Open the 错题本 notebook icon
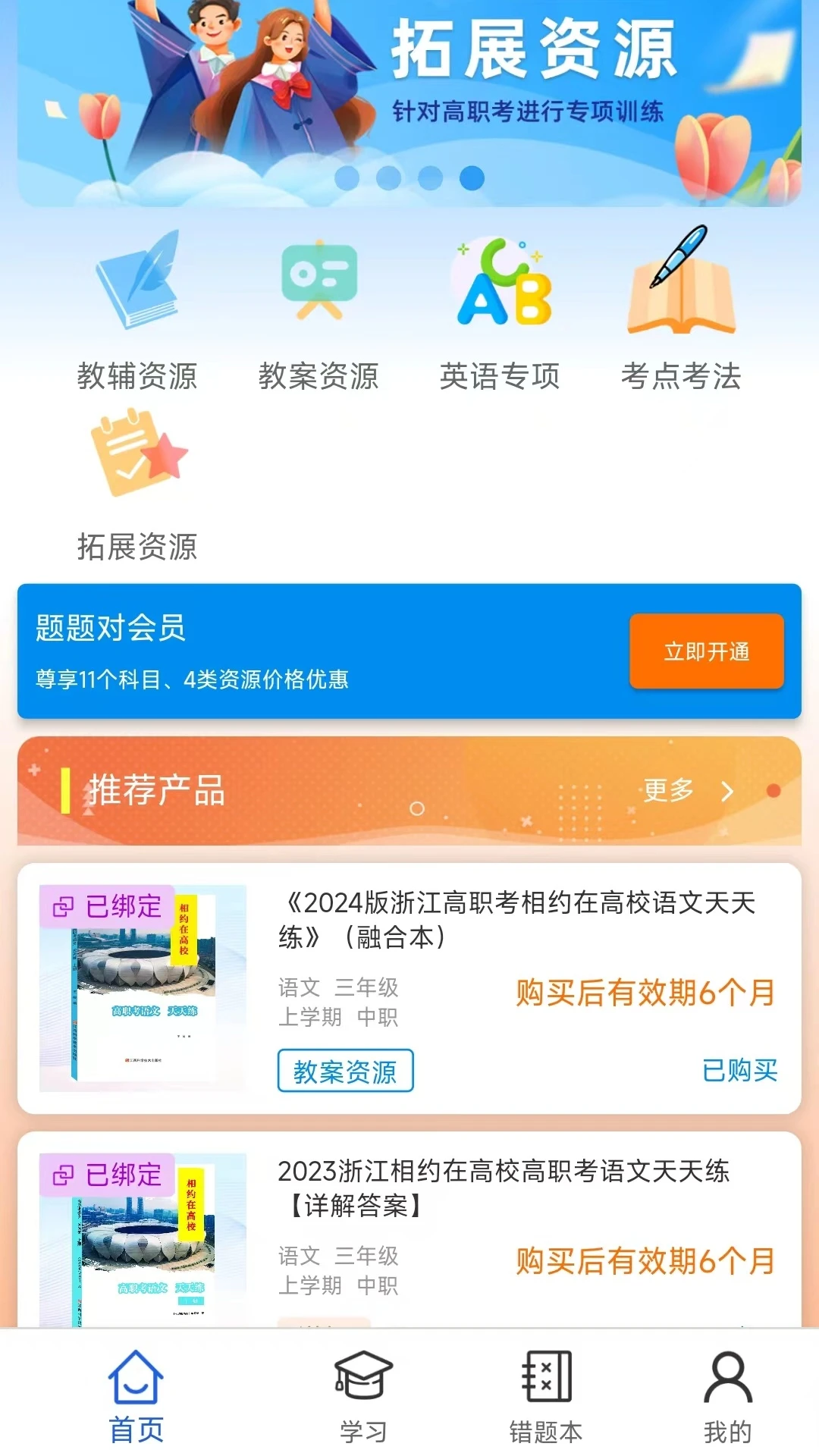Screen dimensions: 819x1456 [544, 1380]
